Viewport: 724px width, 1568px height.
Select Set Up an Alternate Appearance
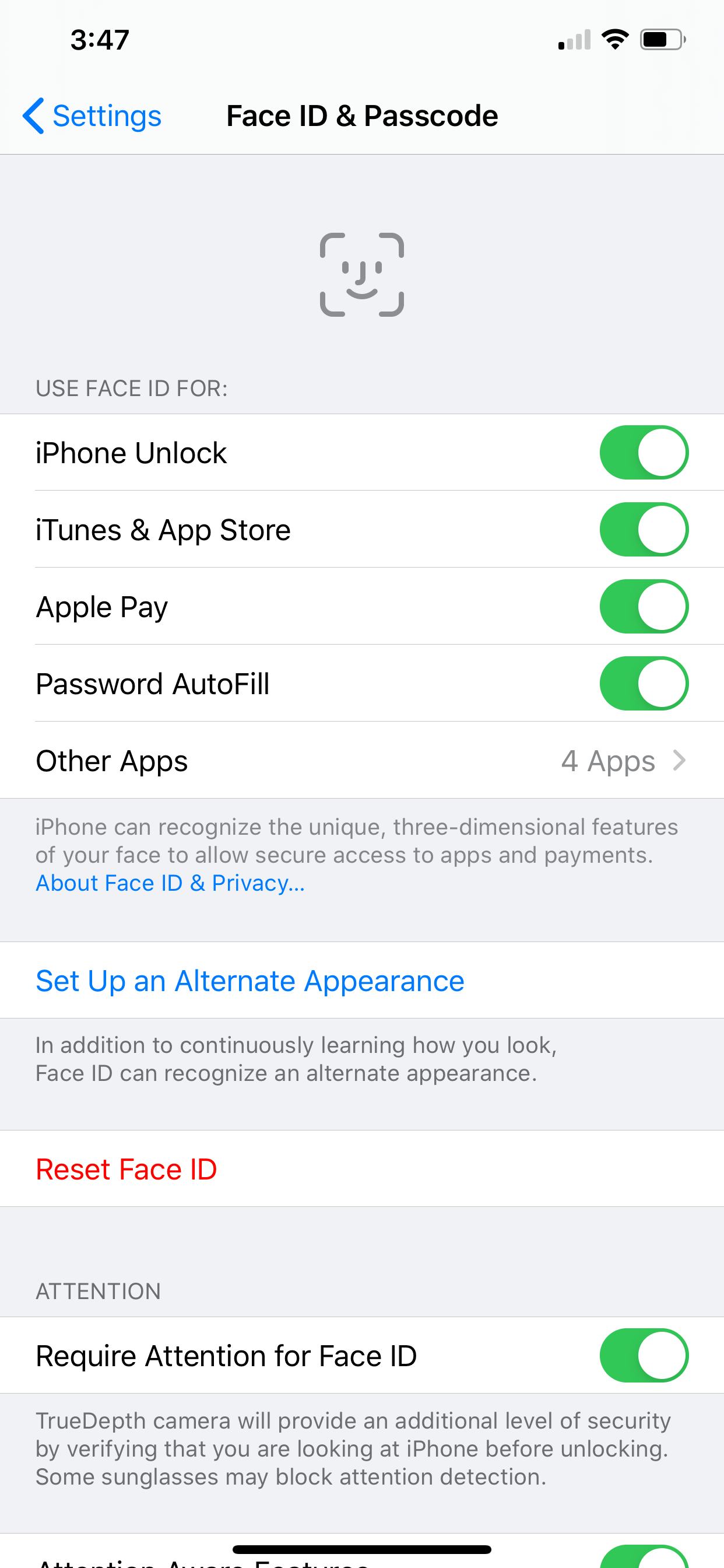coord(249,981)
